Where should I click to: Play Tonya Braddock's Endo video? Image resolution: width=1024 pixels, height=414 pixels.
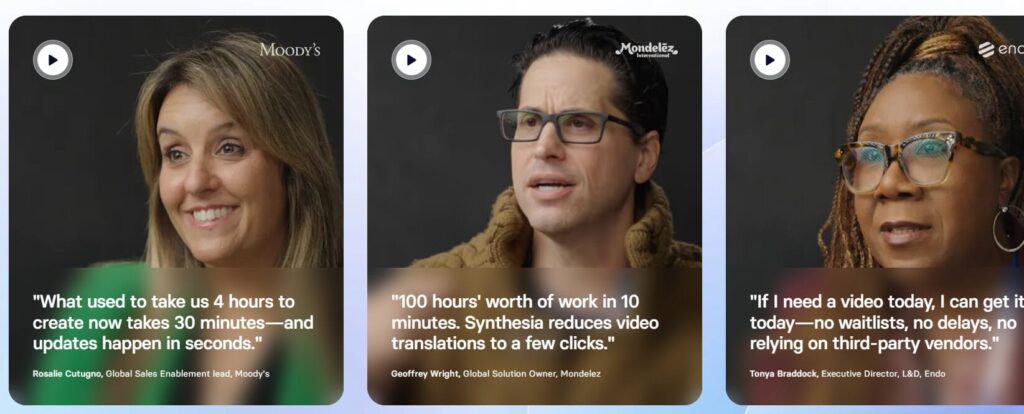click(769, 59)
